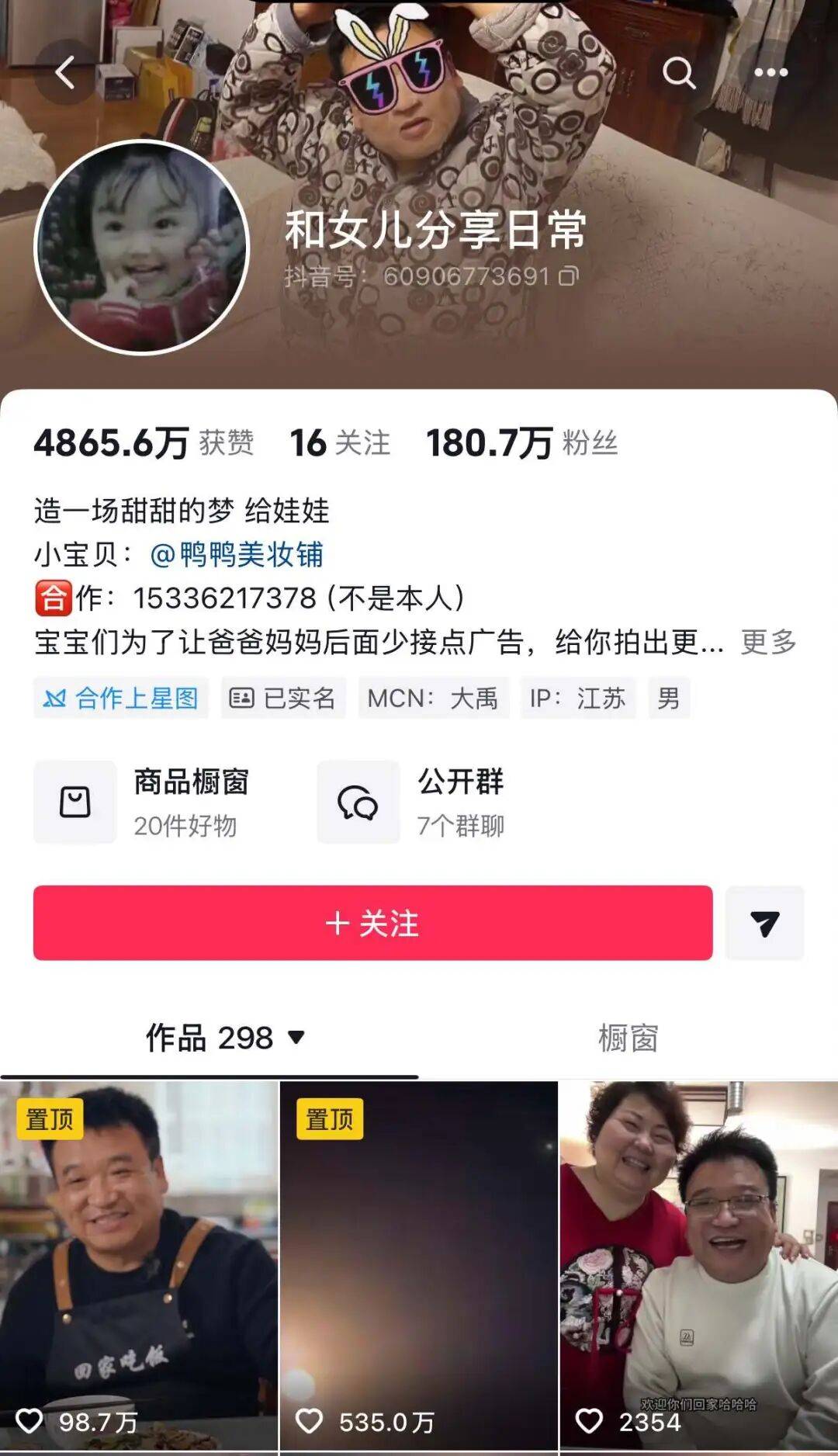Copy the Douyin ID number

569,276
